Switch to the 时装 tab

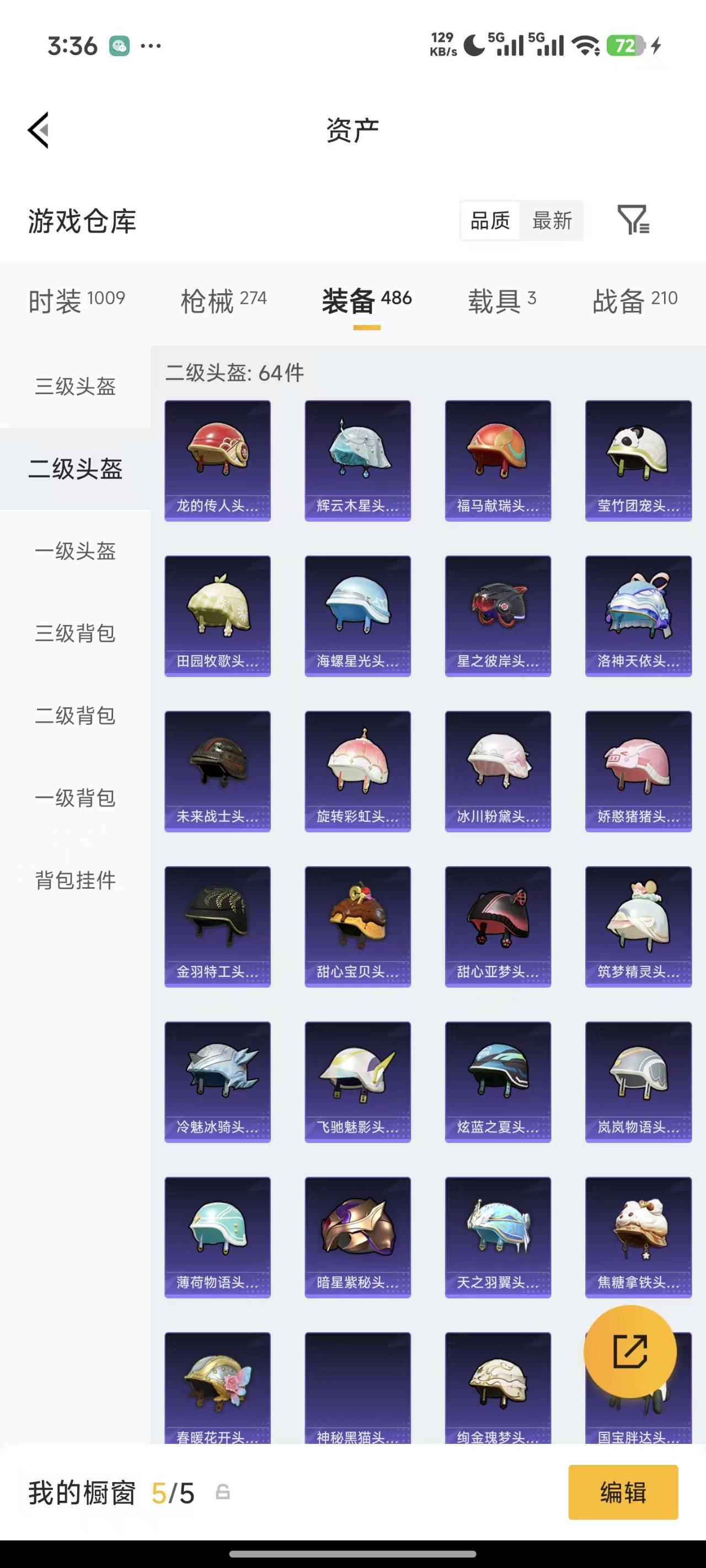pos(76,300)
